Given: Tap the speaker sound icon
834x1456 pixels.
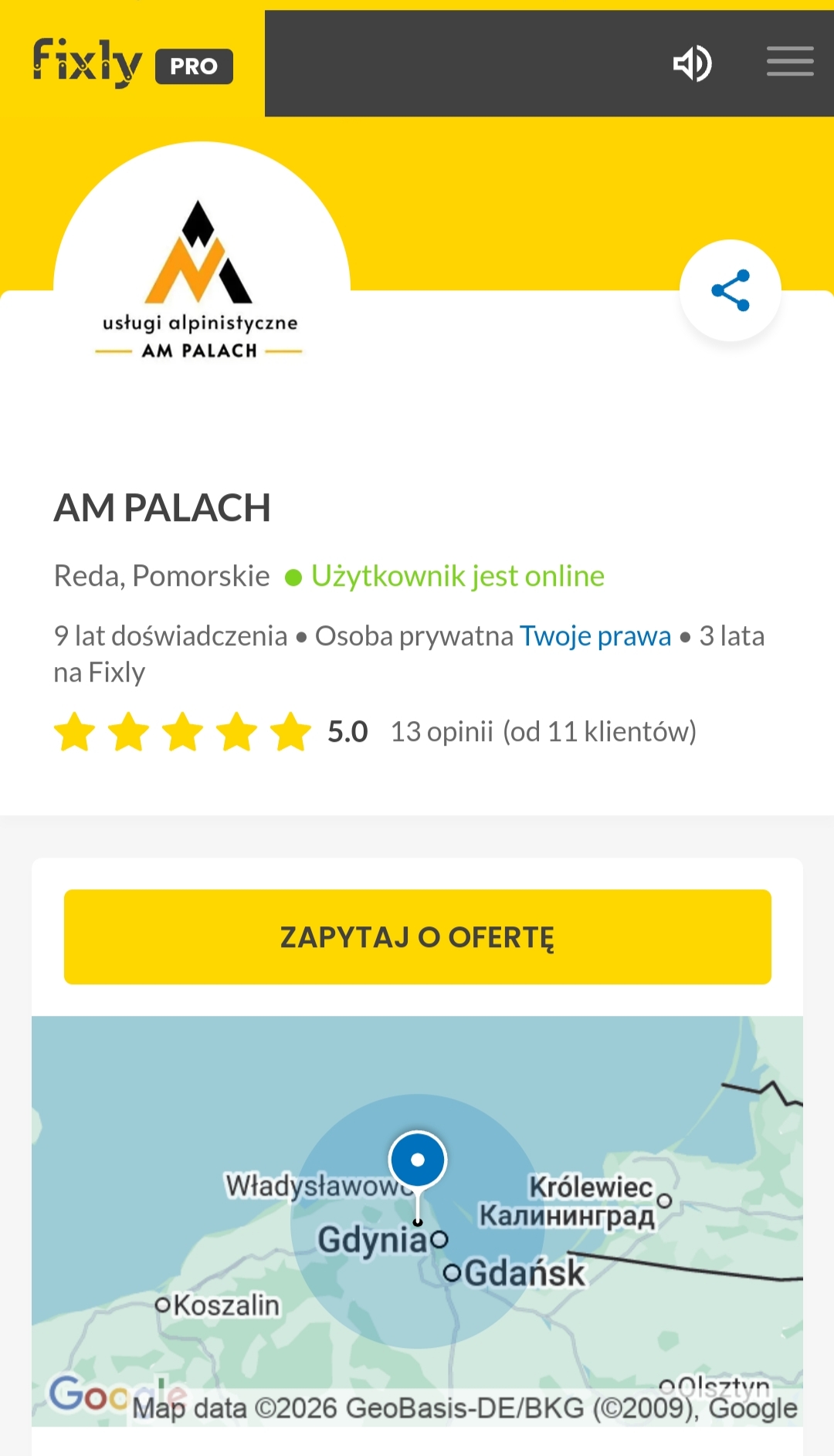Looking at the screenshot, I should point(692,63).
